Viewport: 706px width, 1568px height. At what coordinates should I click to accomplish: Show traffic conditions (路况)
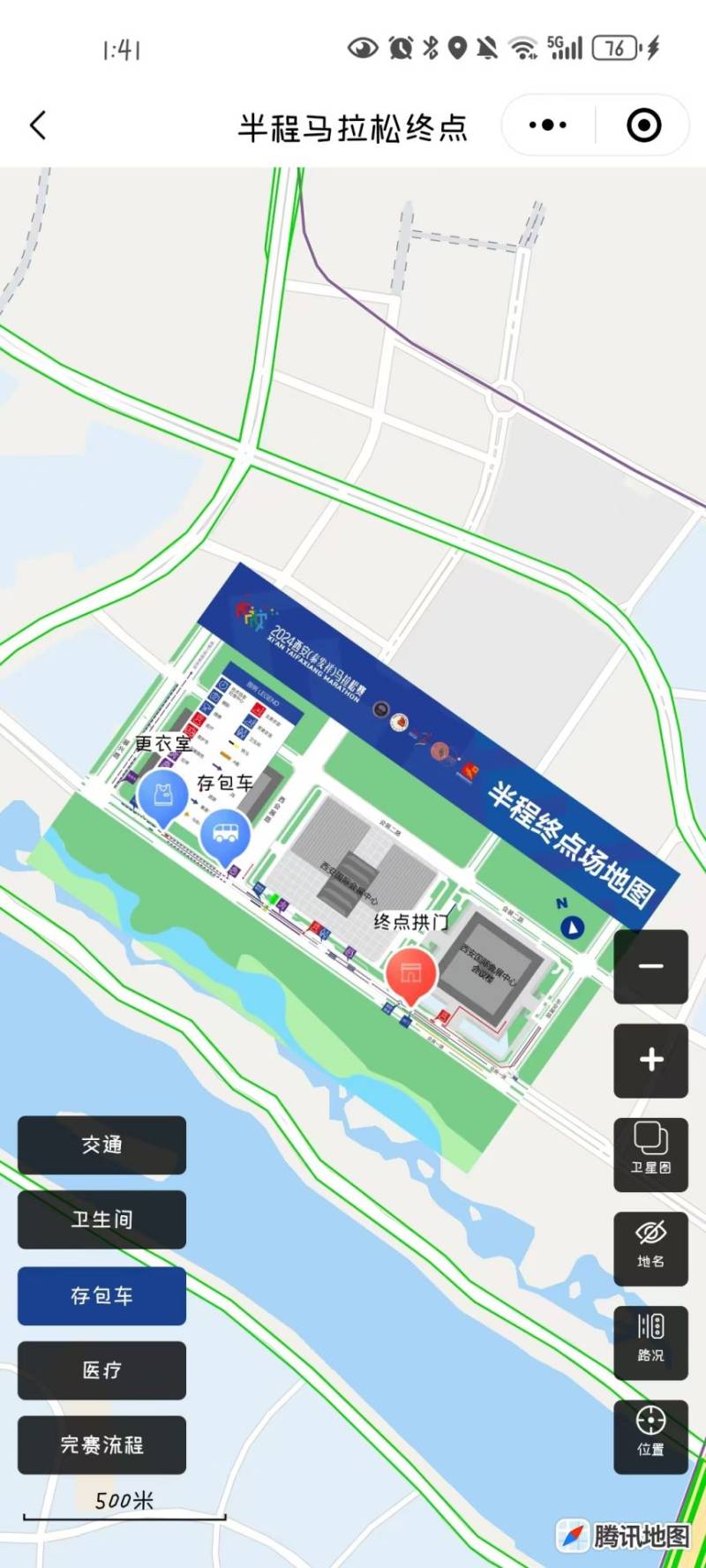click(650, 1342)
